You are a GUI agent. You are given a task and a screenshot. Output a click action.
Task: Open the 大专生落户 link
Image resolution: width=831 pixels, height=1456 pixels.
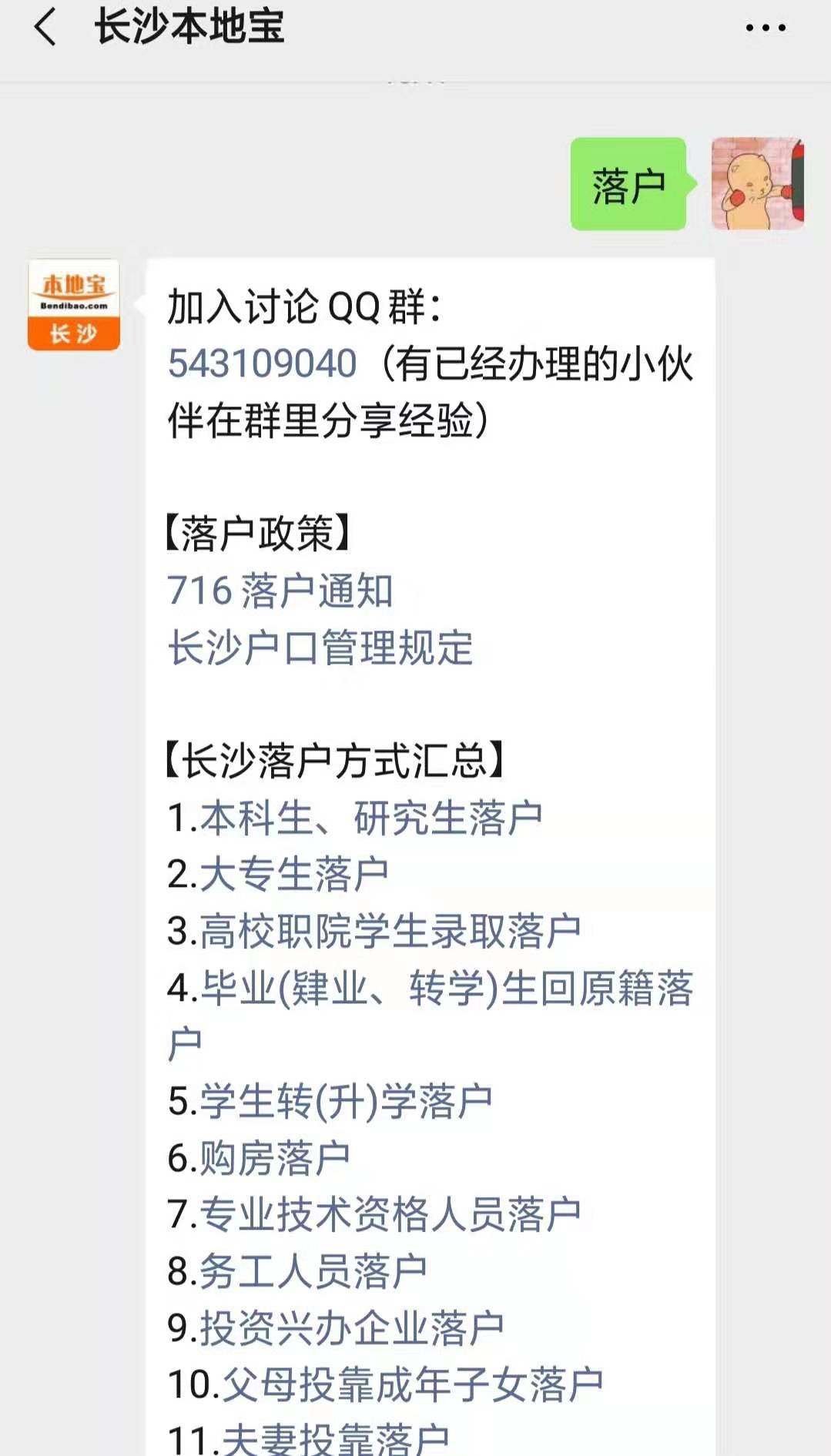coord(294,875)
